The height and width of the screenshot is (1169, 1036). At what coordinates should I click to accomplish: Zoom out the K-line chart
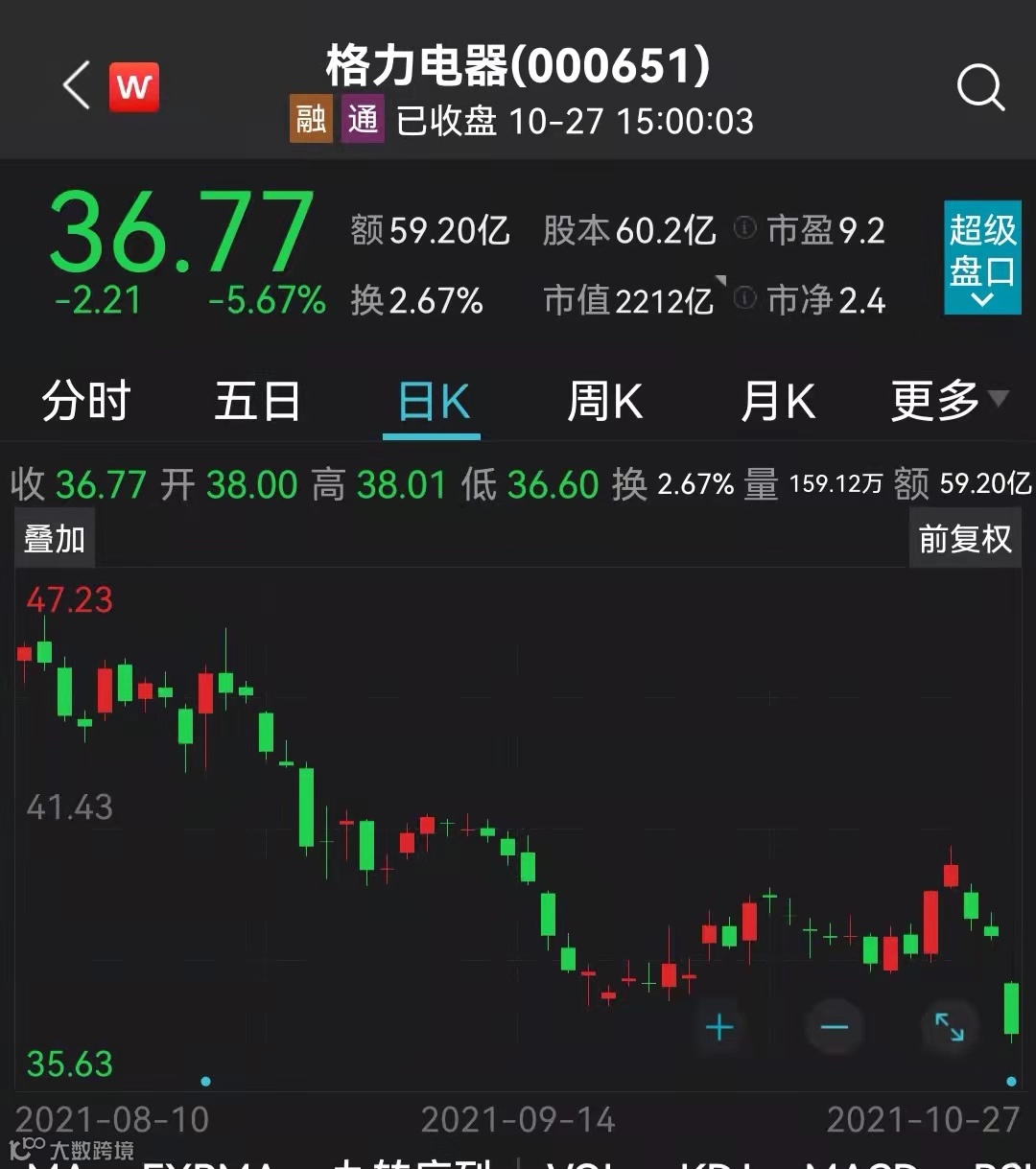(834, 1028)
